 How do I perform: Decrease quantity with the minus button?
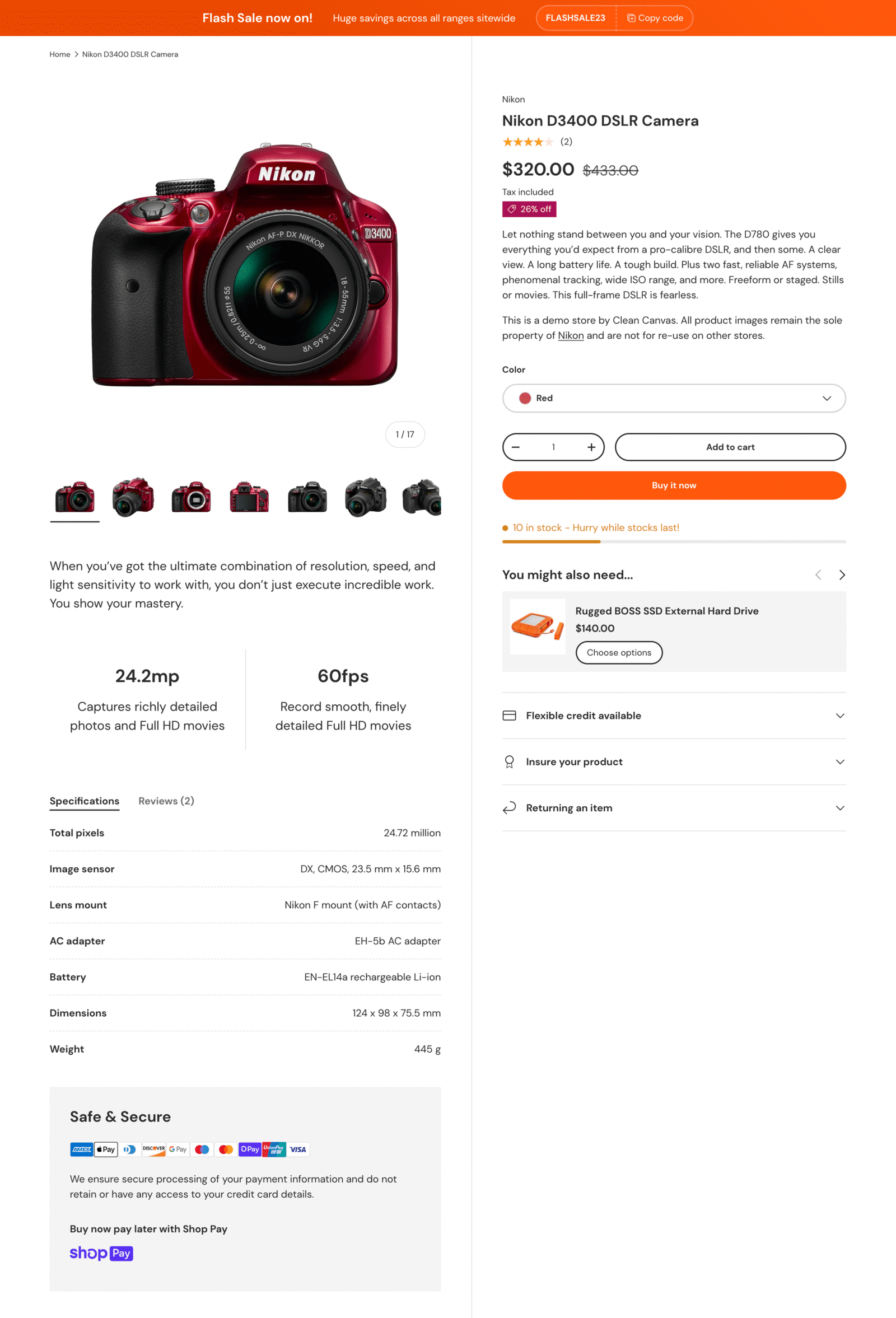(x=516, y=447)
